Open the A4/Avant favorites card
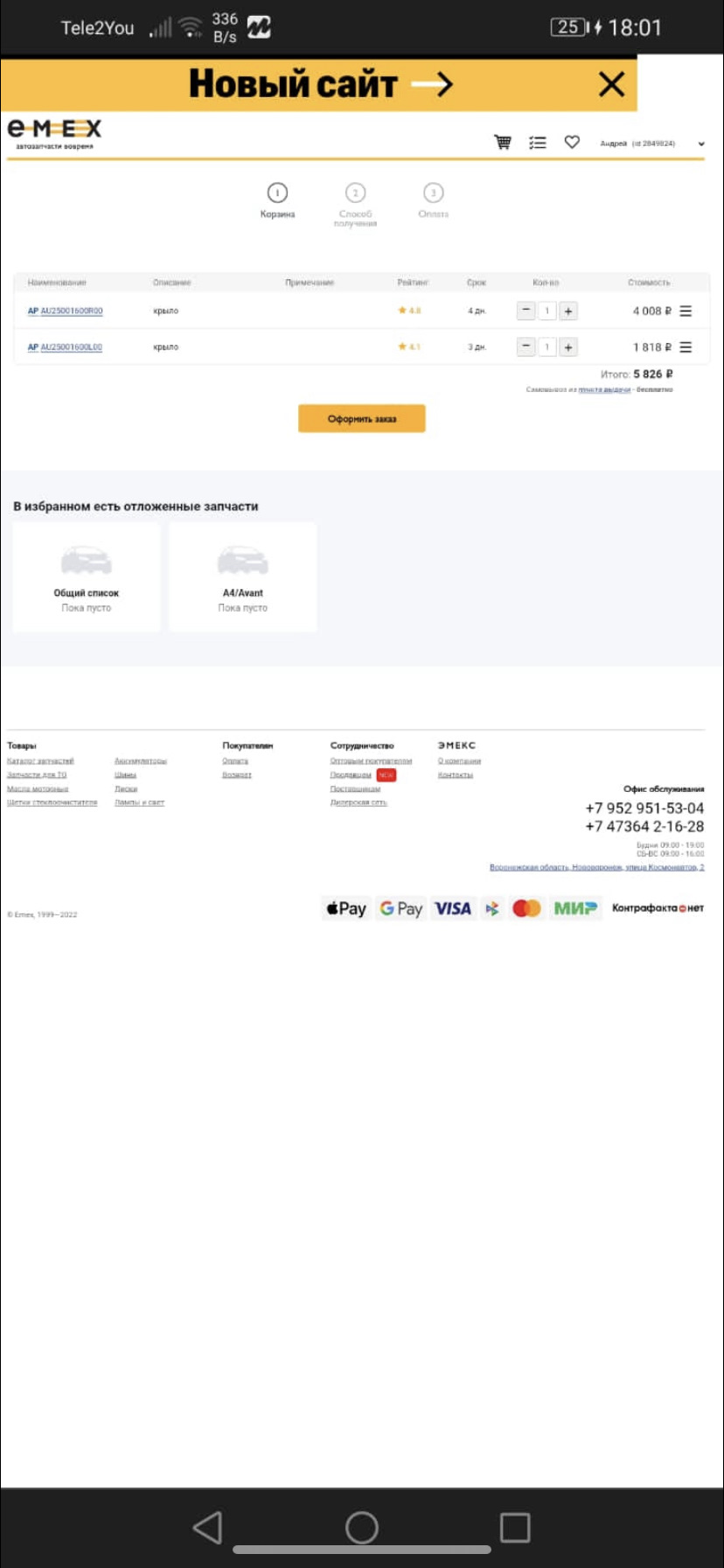The height and width of the screenshot is (1568, 724). click(243, 577)
